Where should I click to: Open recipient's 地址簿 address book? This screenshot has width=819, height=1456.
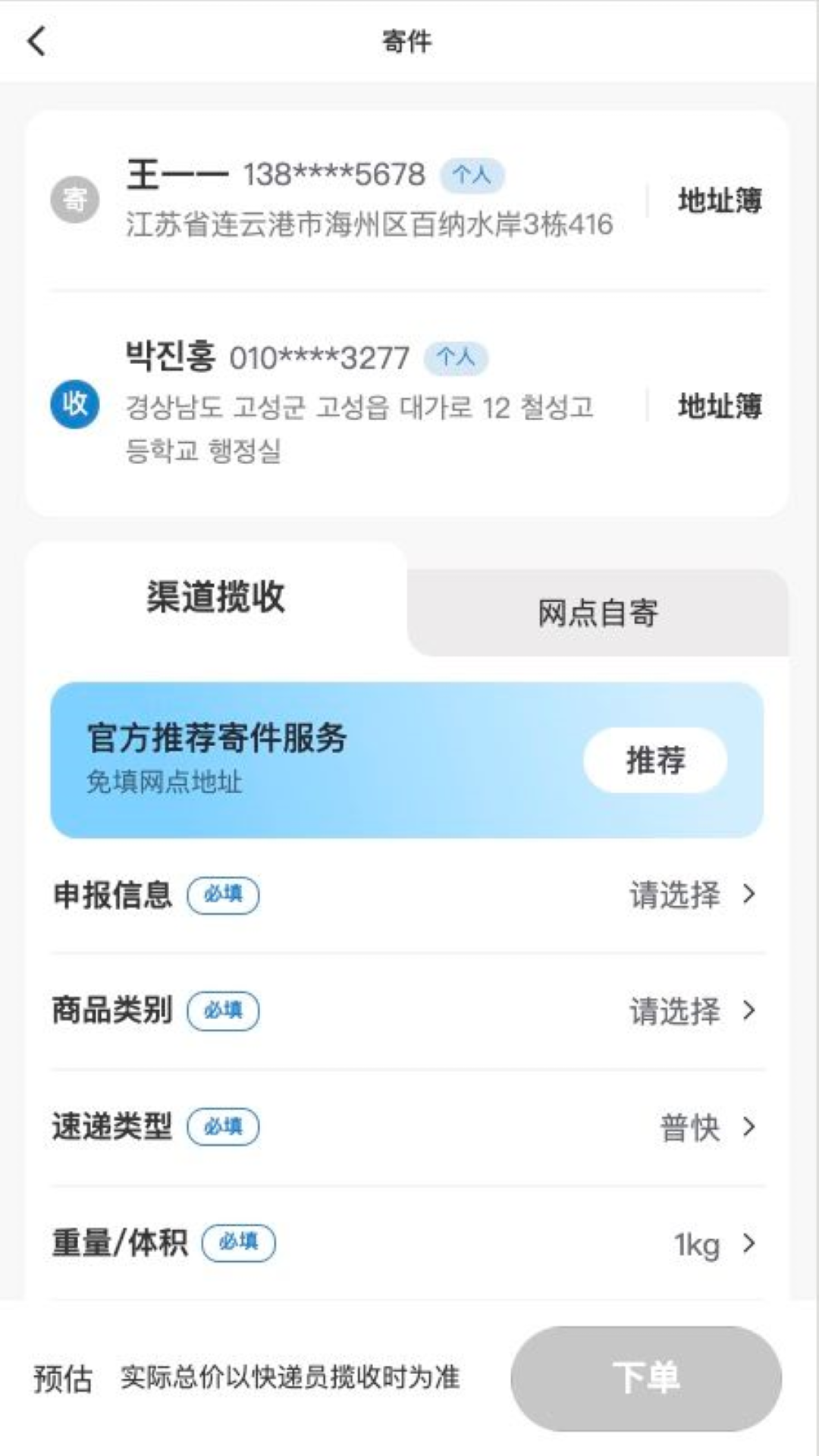(x=719, y=407)
